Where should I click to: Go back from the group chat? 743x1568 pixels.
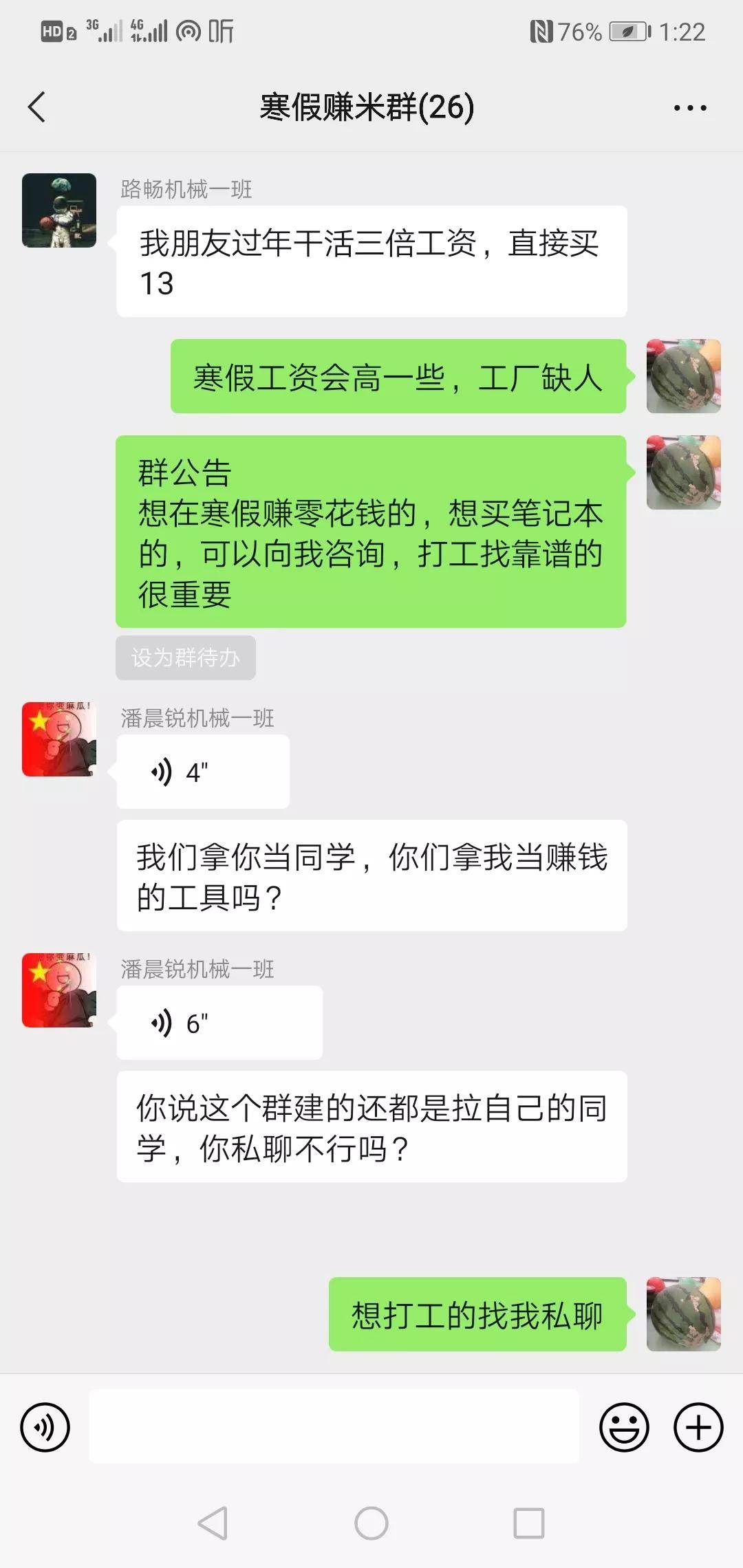point(37,107)
